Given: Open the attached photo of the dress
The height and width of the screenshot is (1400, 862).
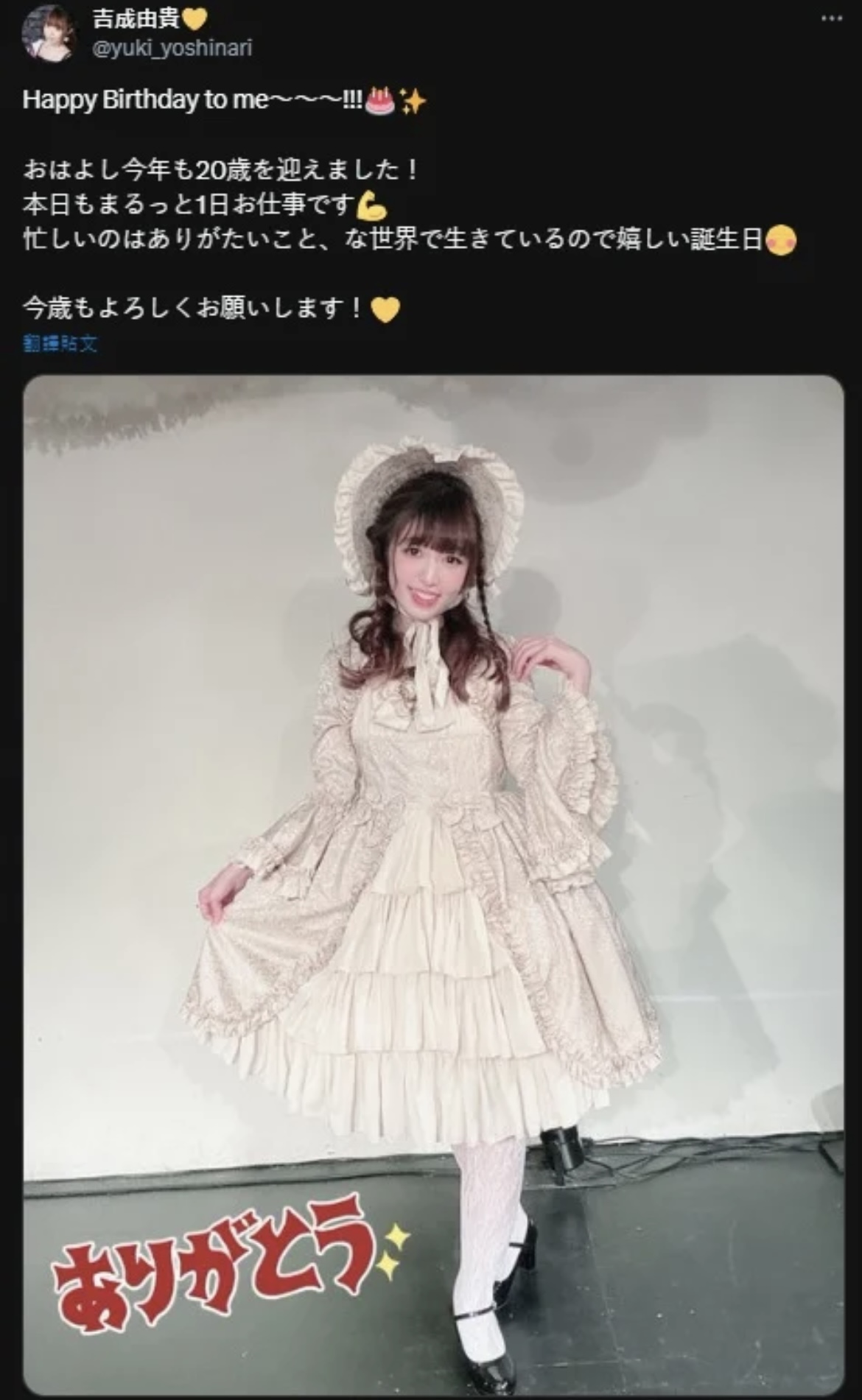Looking at the screenshot, I should click(x=433, y=884).
